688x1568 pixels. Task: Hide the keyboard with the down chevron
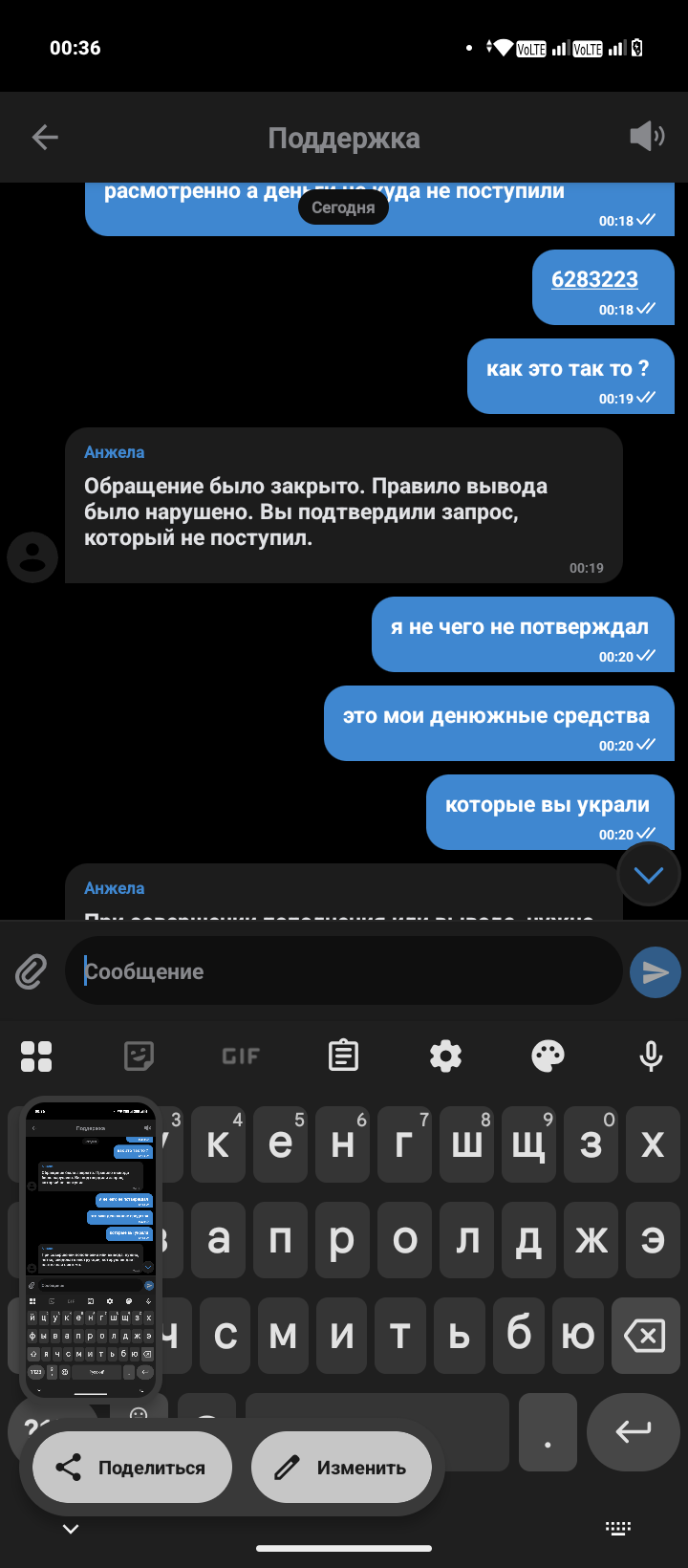(x=71, y=1529)
